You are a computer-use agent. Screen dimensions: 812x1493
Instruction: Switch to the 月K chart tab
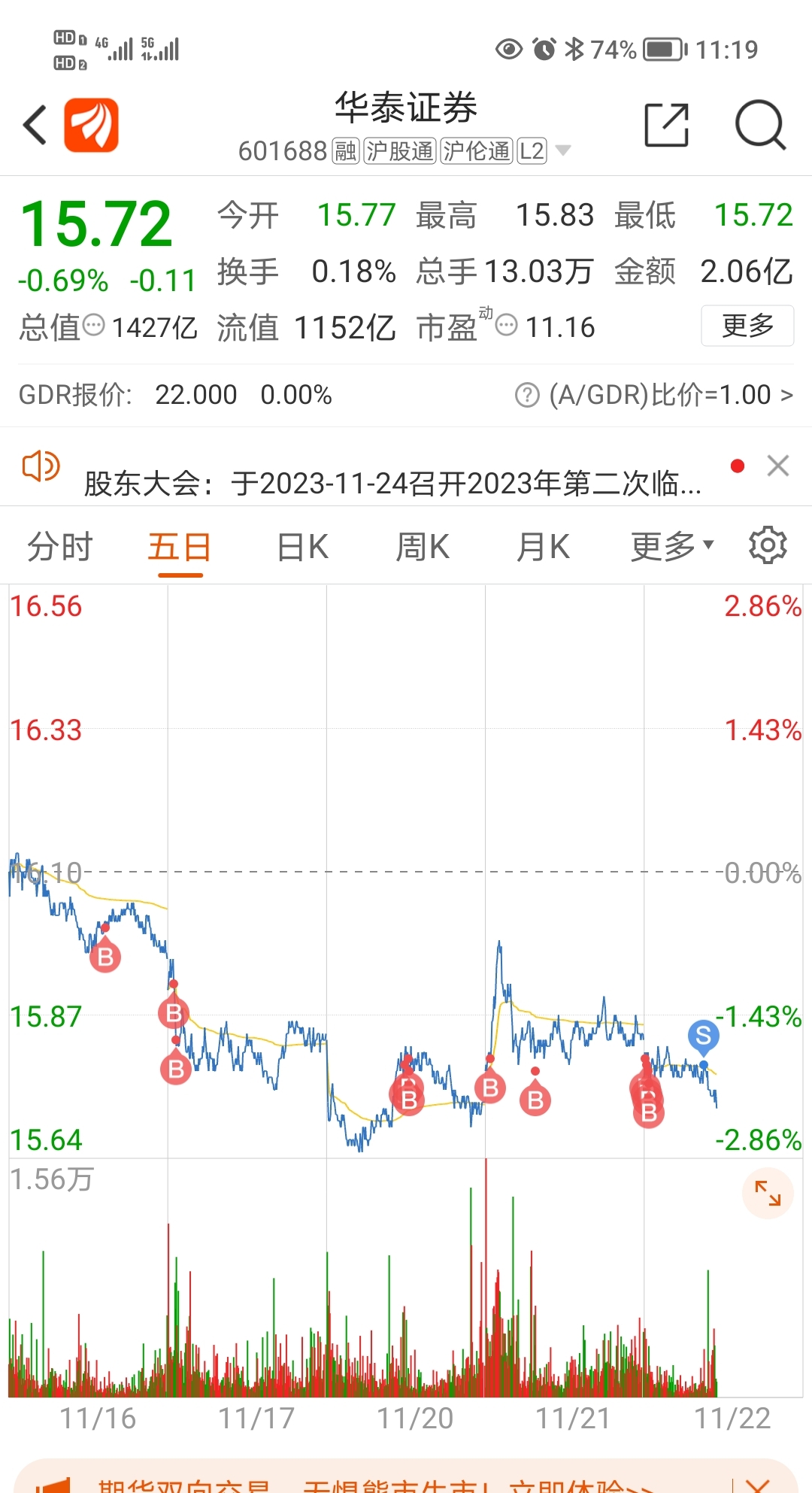[543, 547]
